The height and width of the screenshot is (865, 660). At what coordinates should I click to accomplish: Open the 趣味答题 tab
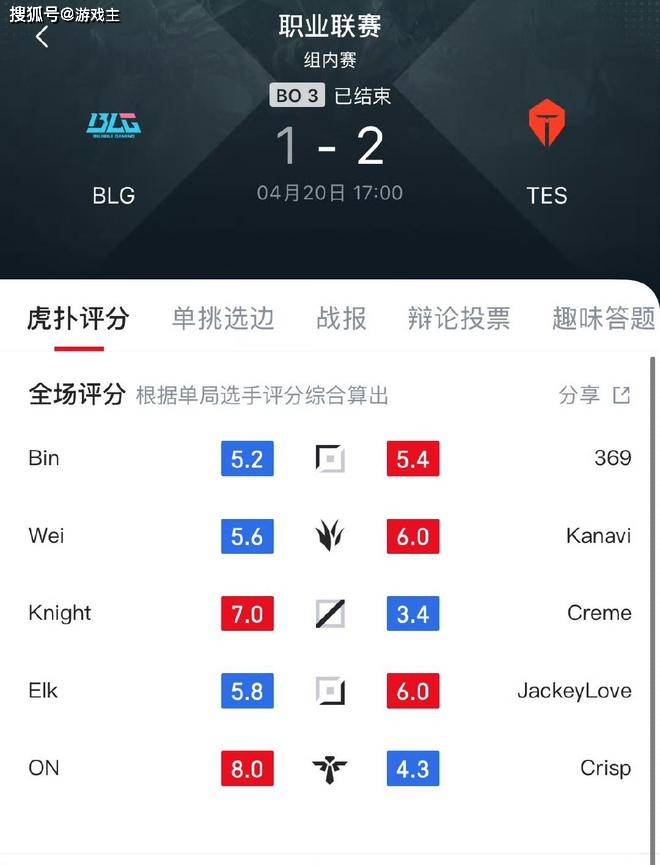tap(603, 319)
